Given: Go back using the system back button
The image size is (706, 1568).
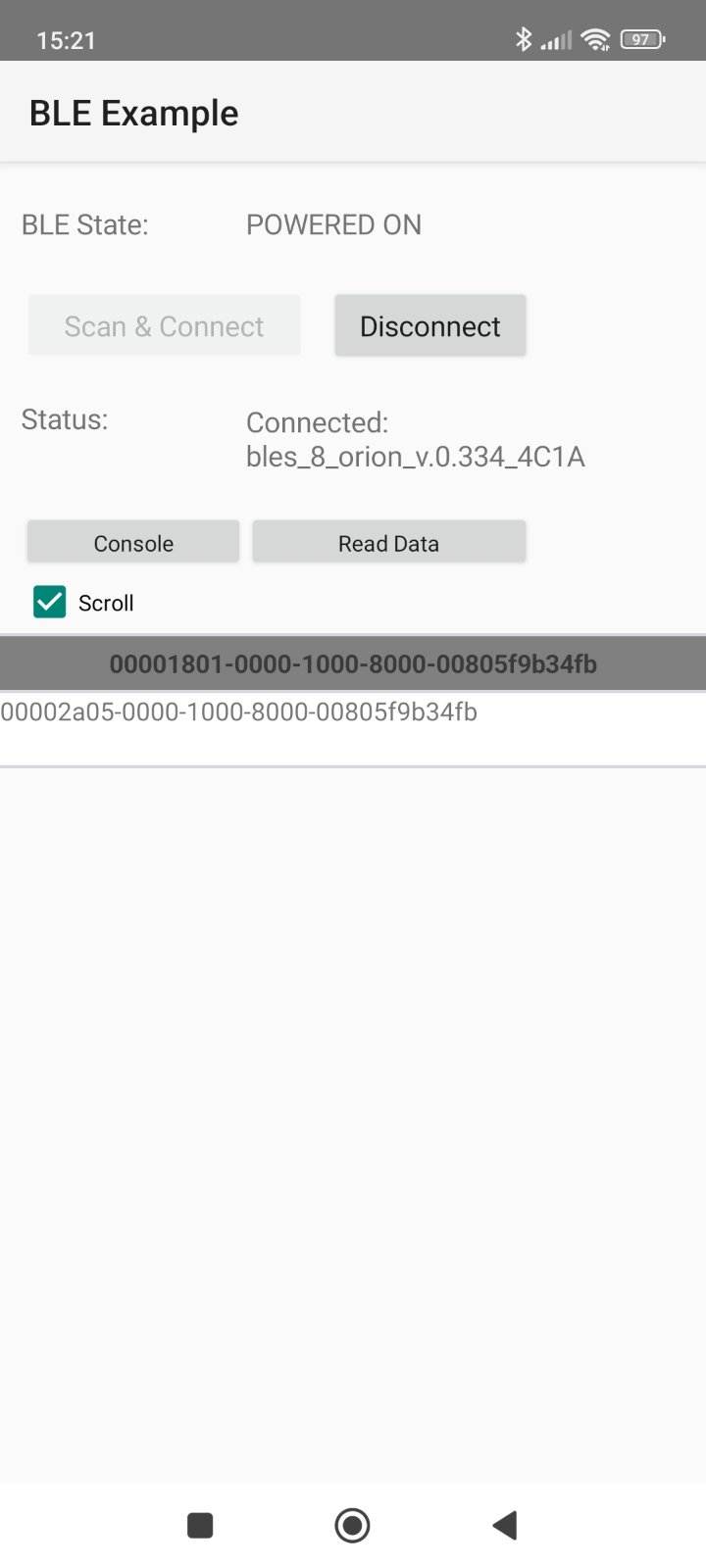Looking at the screenshot, I should [504, 1525].
